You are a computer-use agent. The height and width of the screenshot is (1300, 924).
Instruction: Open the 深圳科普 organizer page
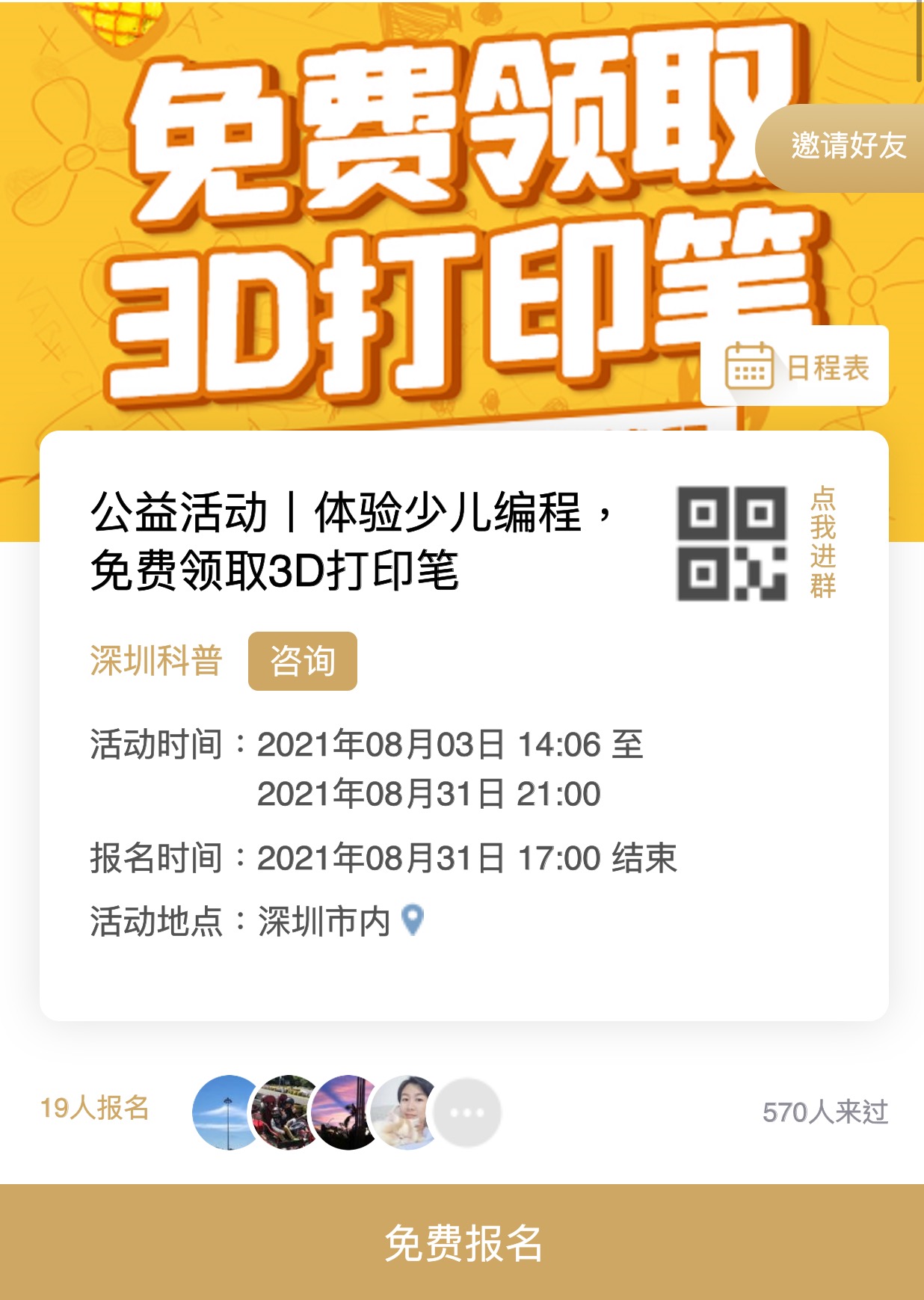coord(155,661)
